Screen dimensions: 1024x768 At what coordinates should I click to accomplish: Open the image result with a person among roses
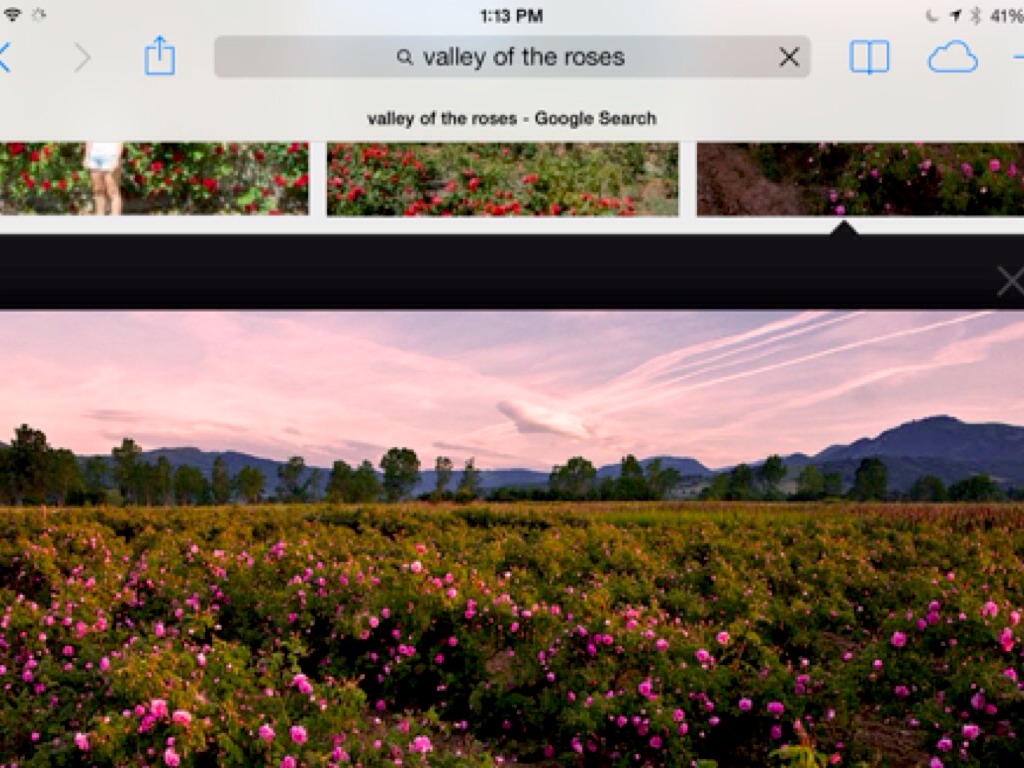[x=153, y=178]
